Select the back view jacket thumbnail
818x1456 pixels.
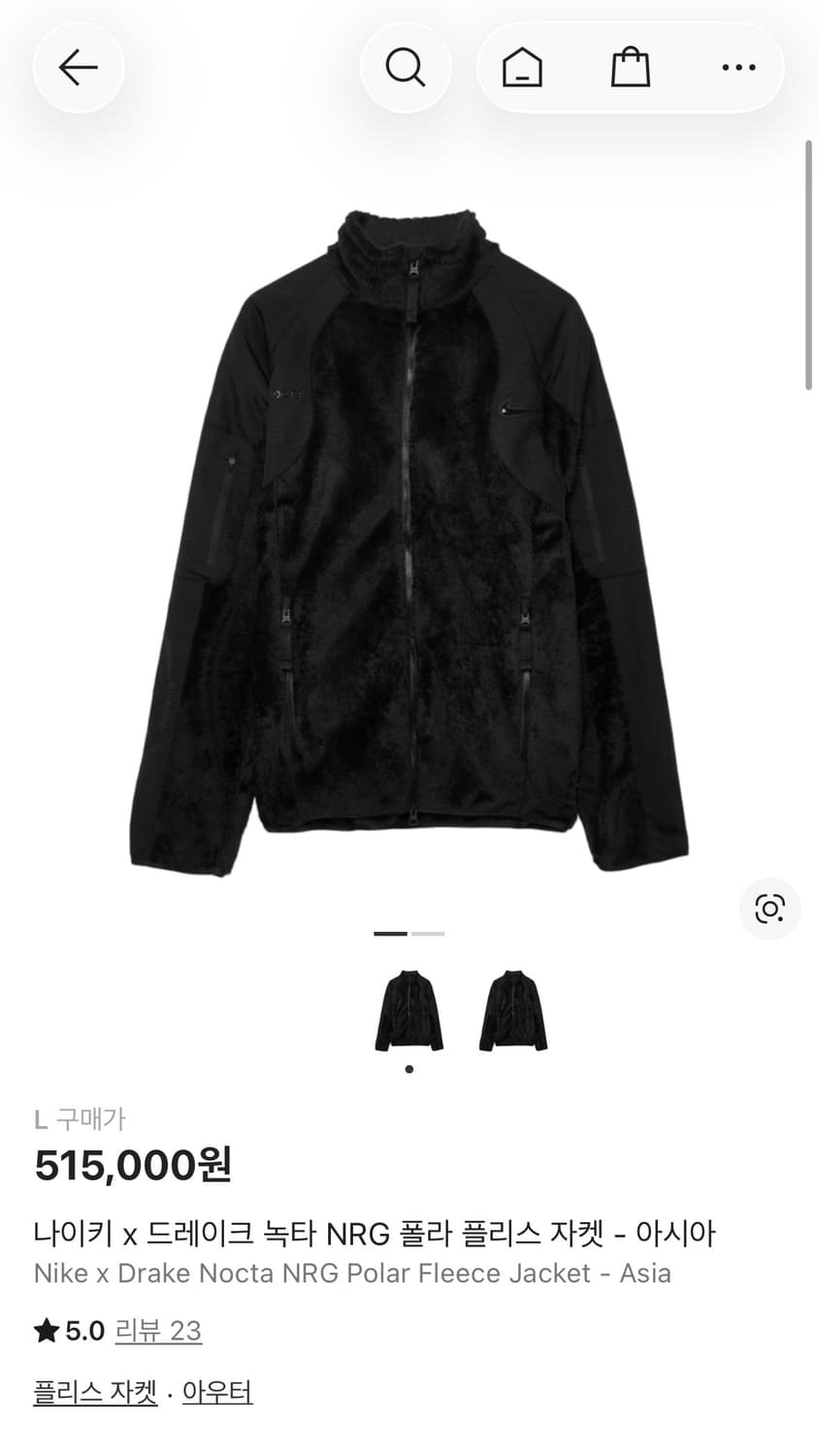[x=514, y=1009]
